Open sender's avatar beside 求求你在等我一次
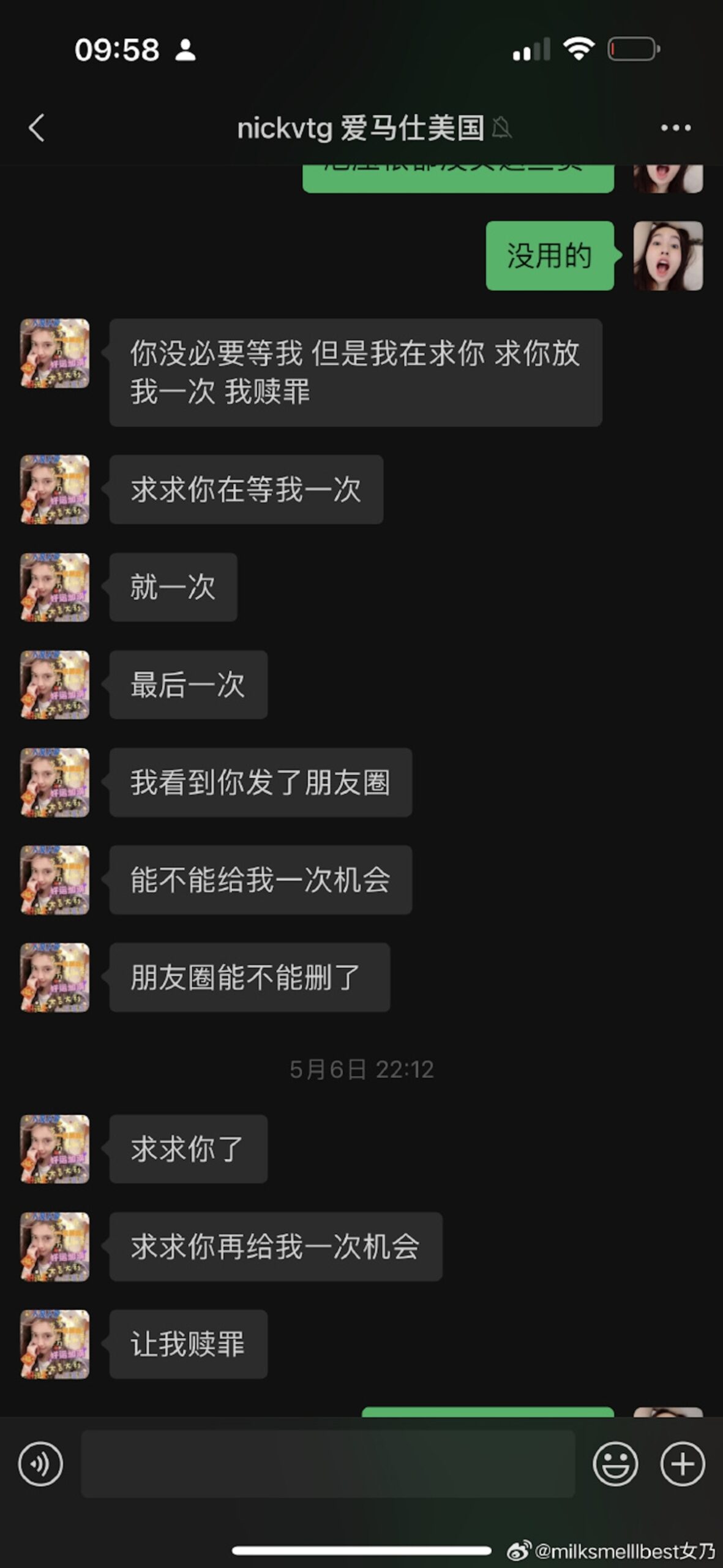This screenshot has height=1568, width=723. [x=55, y=489]
